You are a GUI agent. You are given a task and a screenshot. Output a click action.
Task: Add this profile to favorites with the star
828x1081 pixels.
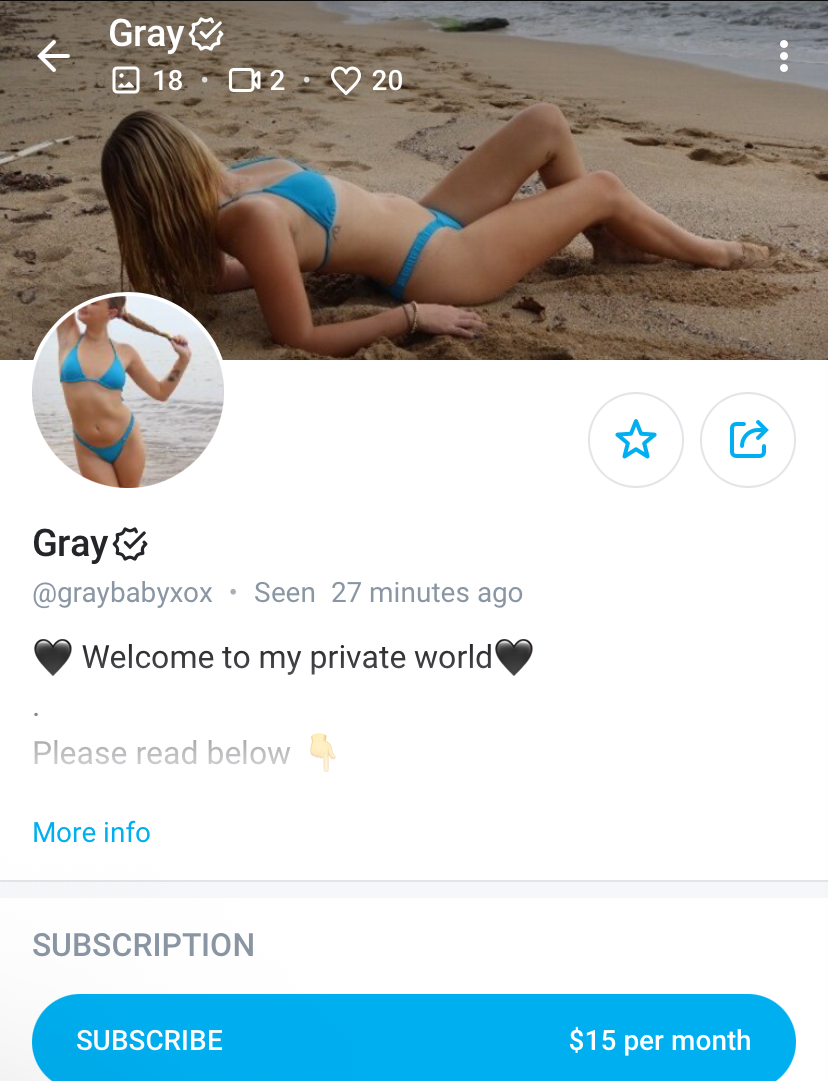click(636, 440)
